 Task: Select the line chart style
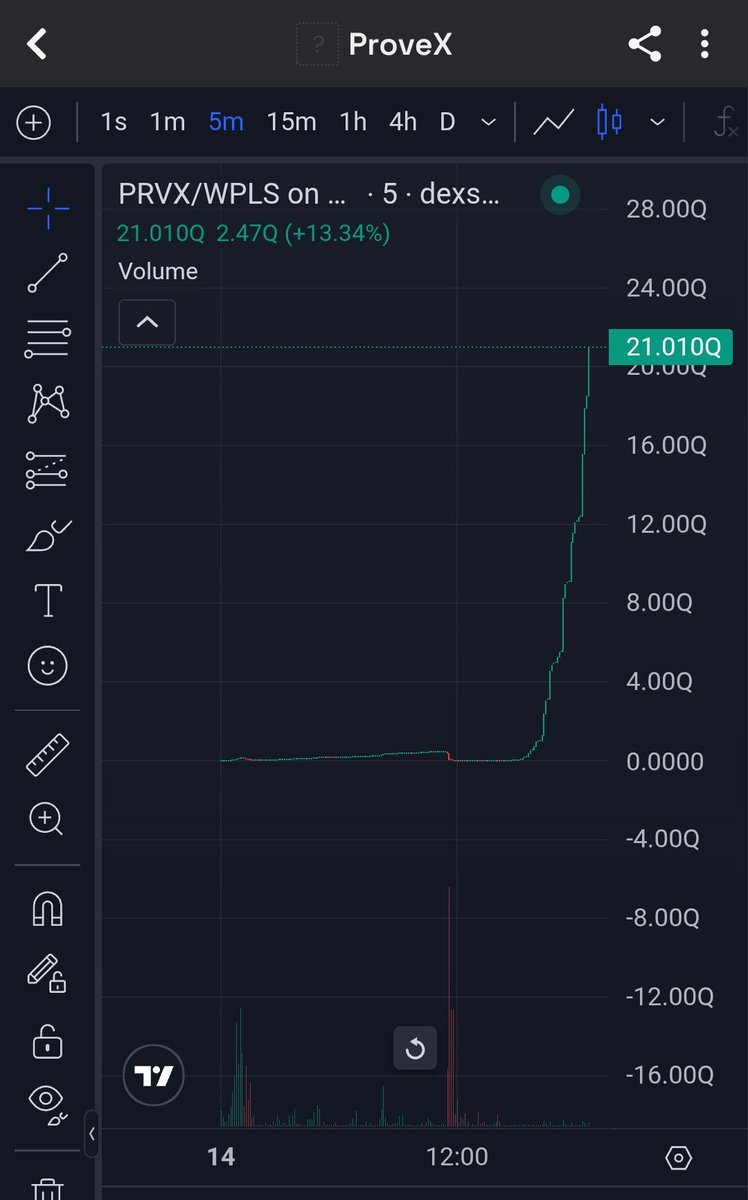click(x=553, y=122)
